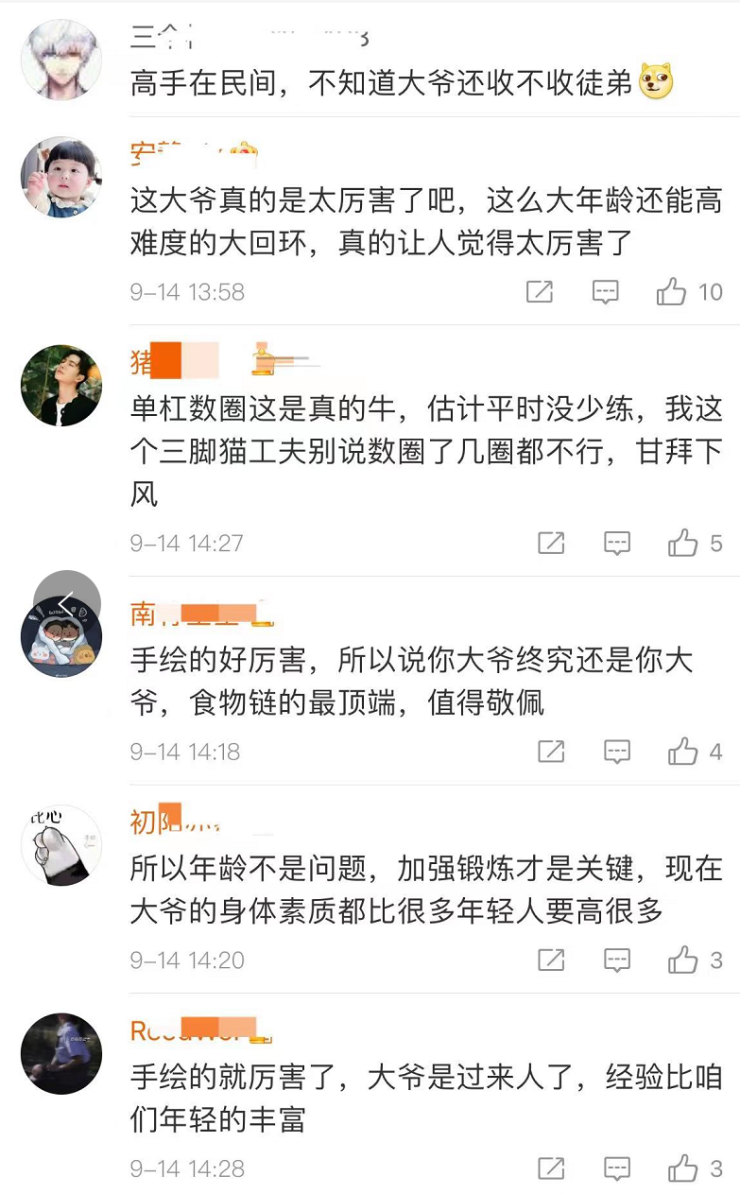Open the avatar beside the 9-14 14:28 comment
740x1194 pixels.
click(61, 1053)
